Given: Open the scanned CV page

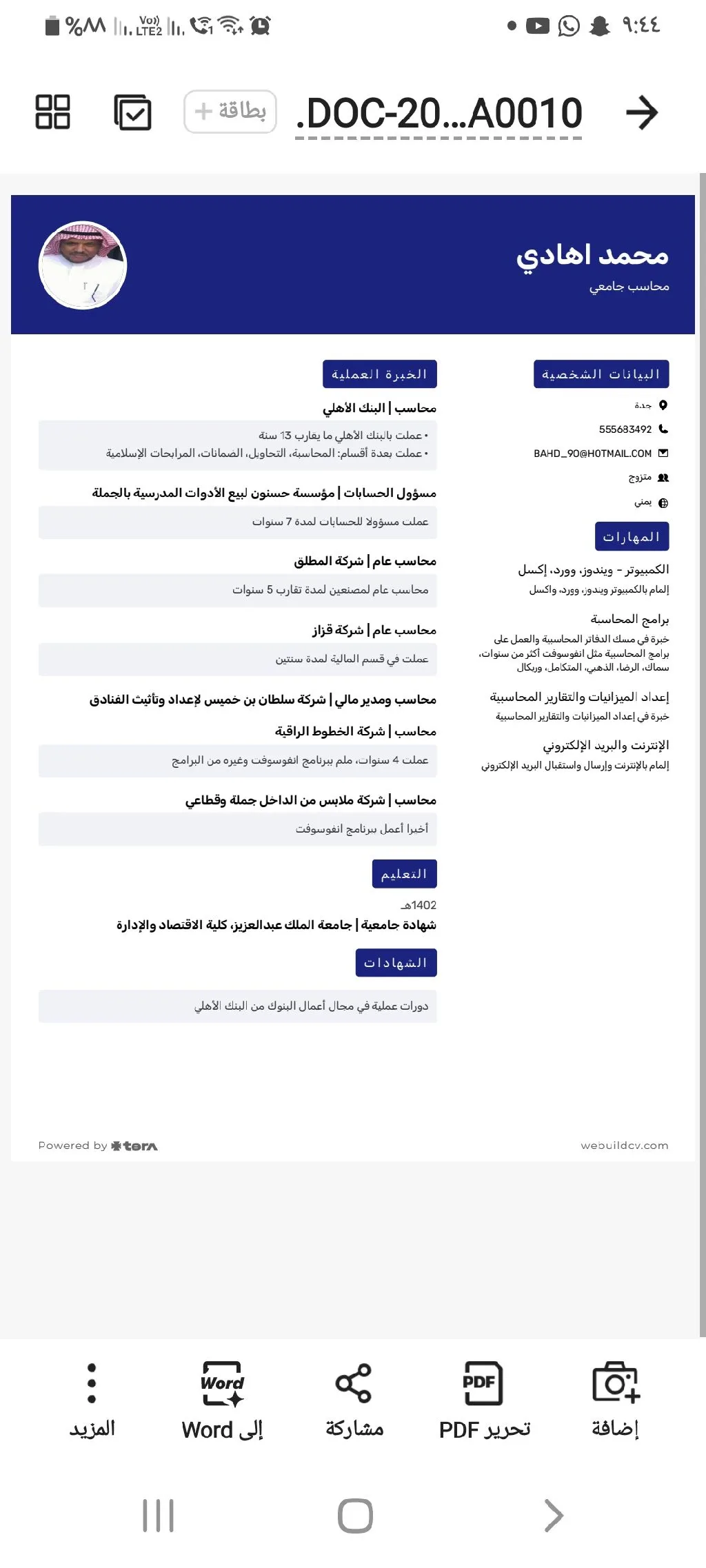Looking at the screenshot, I should click(353, 678).
